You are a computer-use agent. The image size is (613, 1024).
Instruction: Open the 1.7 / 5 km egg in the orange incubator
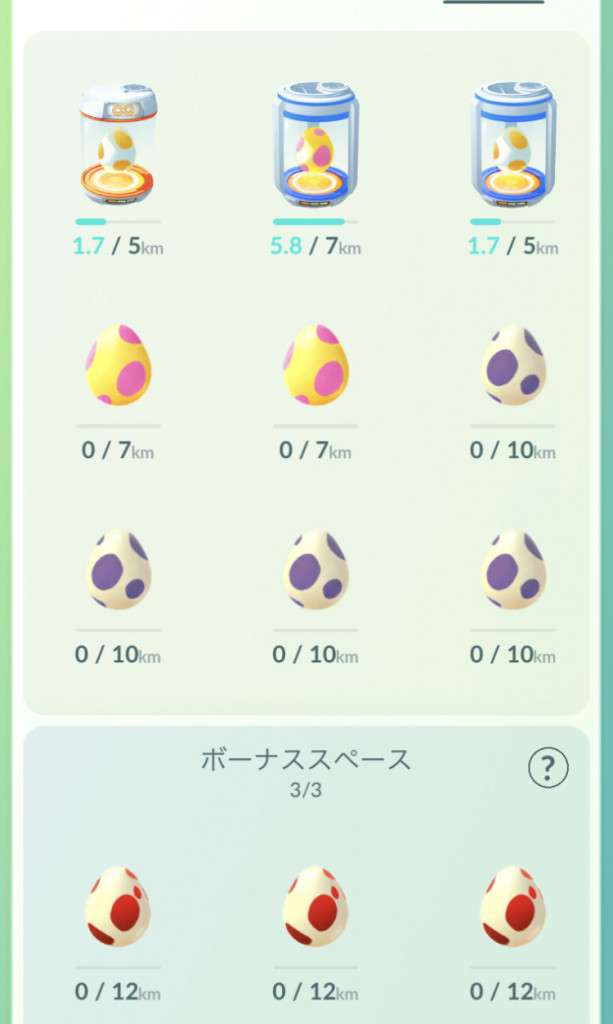tap(117, 146)
